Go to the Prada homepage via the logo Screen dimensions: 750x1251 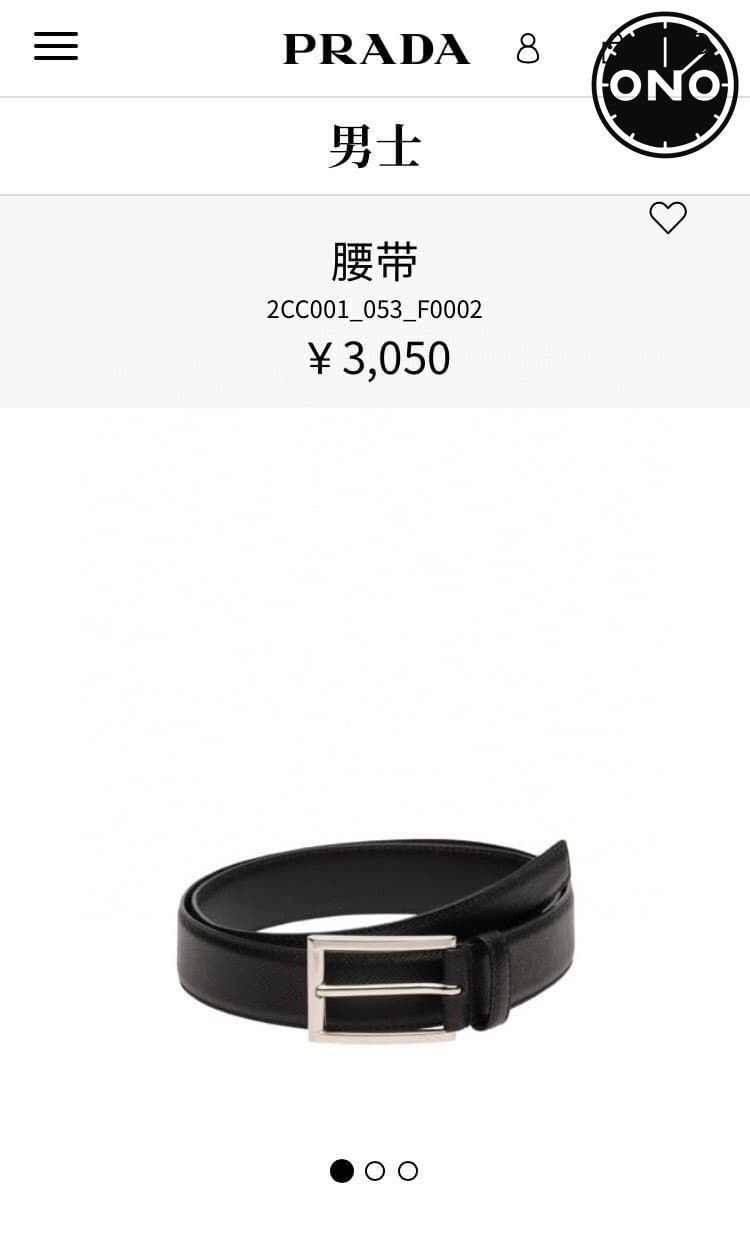pyautogui.click(x=376, y=49)
